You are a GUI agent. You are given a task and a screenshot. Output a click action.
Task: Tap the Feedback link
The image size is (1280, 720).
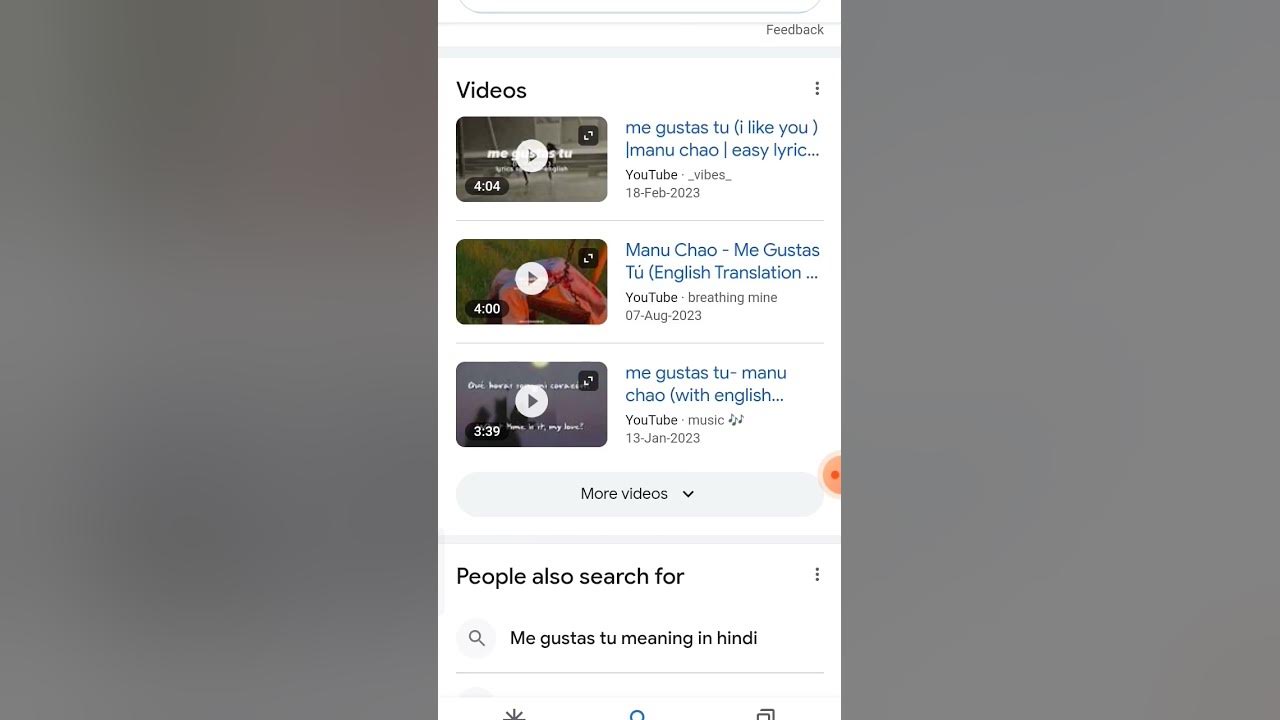[794, 30]
